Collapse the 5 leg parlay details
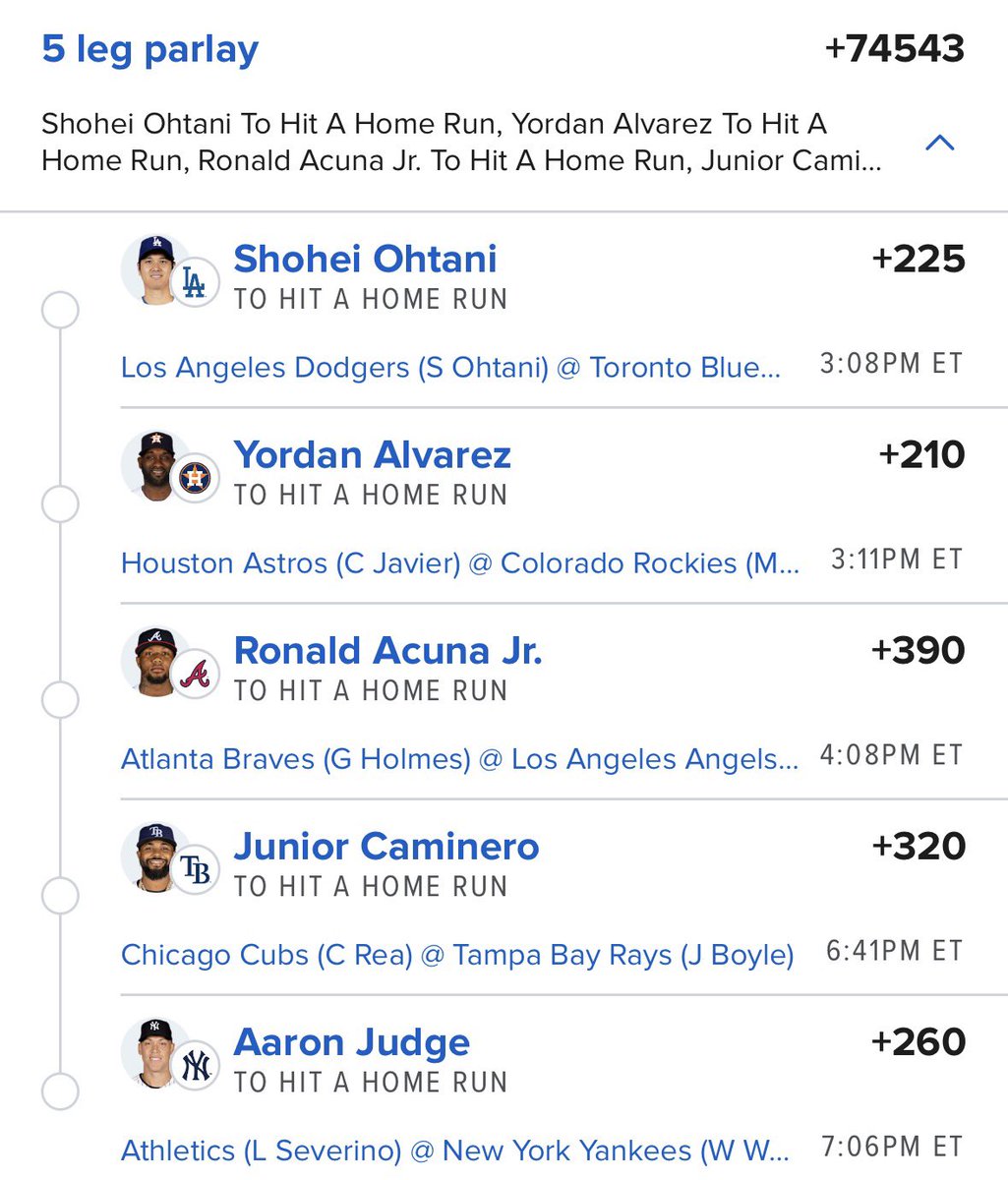Screen dimensions: 1008x1180 click(940, 144)
